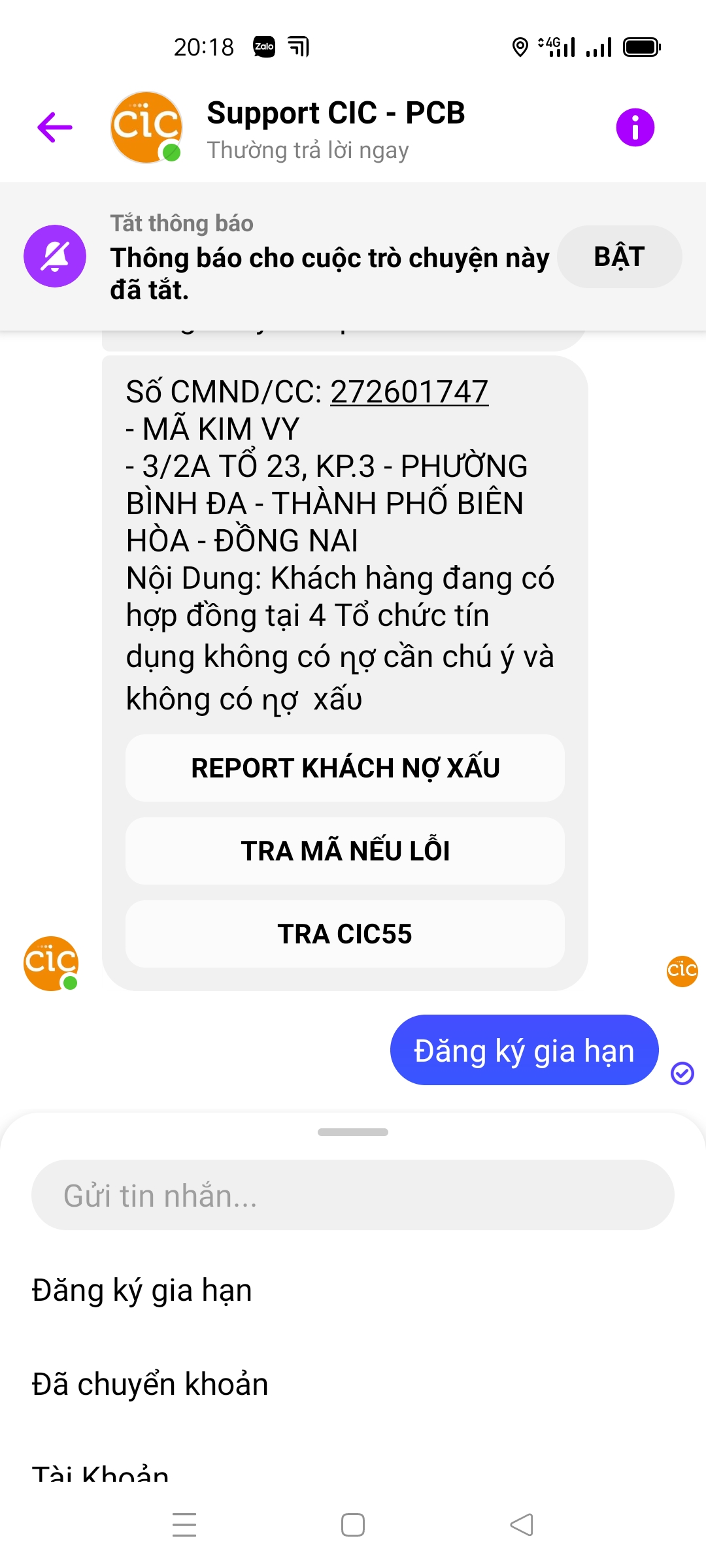
Task: Choose Đã chuyển khoản option
Action: (x=150, y=1384)
